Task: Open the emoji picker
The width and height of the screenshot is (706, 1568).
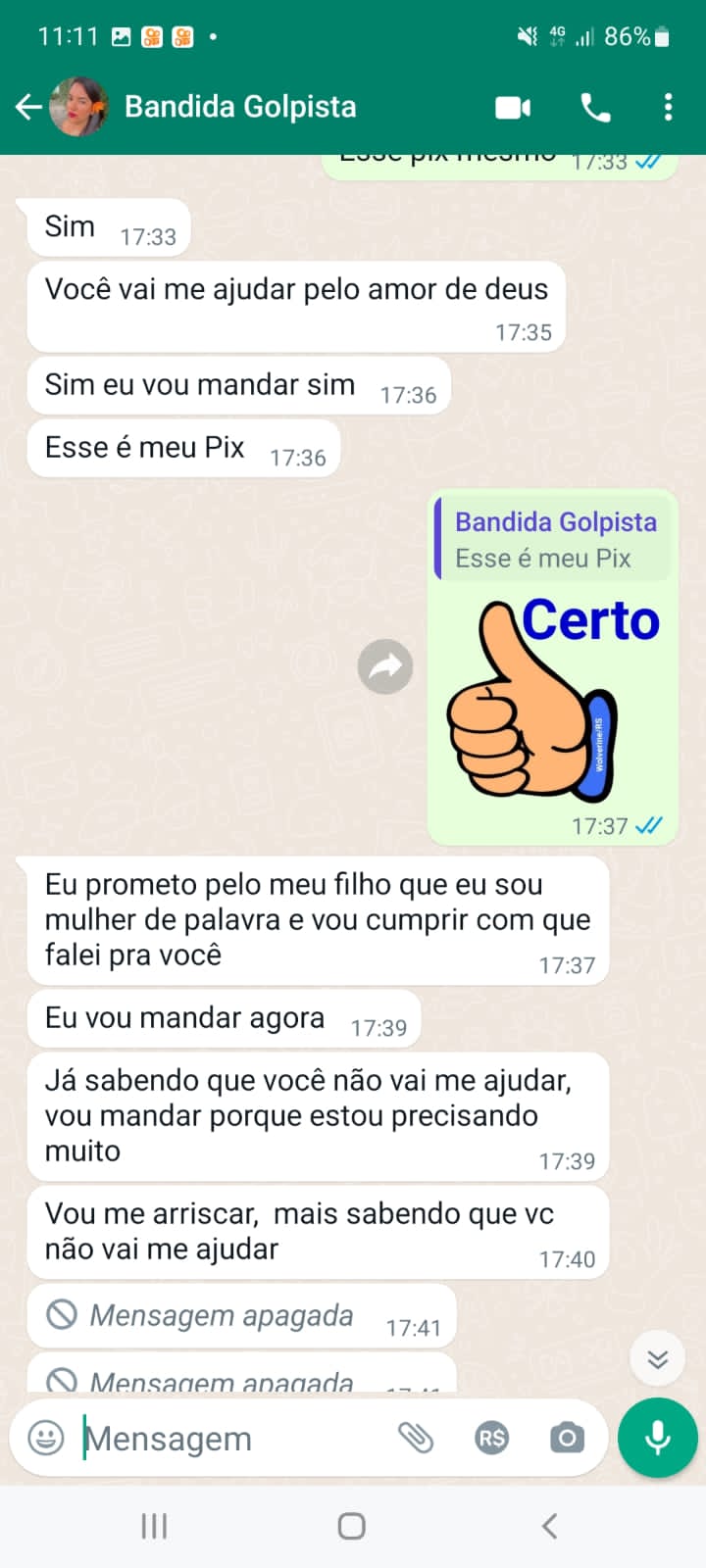Action: tap(46, 1438)
